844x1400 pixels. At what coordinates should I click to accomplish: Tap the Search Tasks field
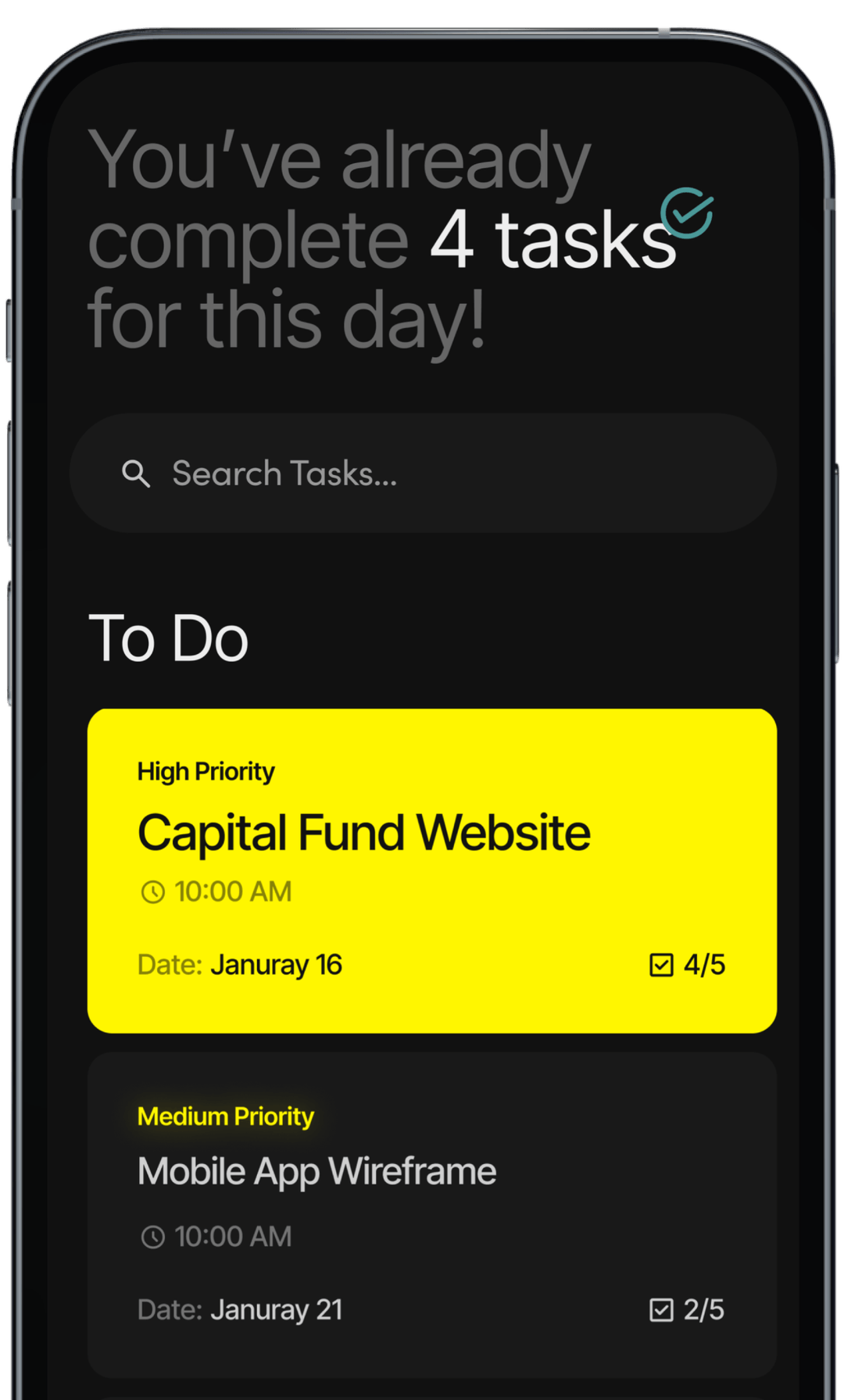tap(422, 473)
